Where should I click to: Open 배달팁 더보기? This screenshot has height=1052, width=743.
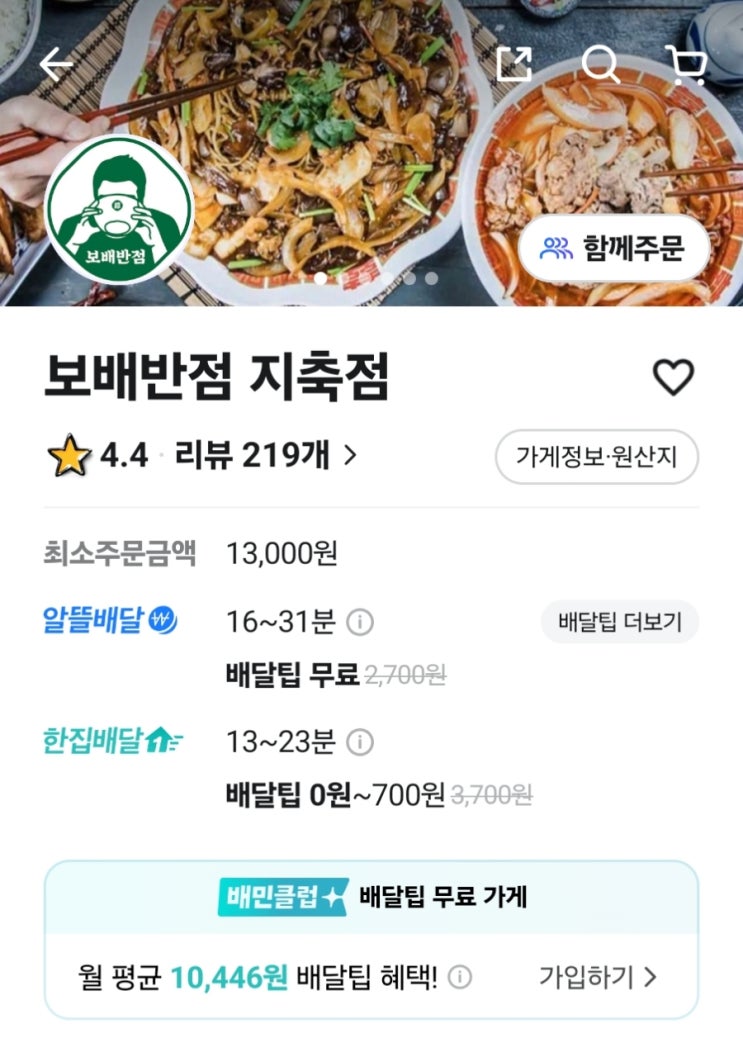619,622
